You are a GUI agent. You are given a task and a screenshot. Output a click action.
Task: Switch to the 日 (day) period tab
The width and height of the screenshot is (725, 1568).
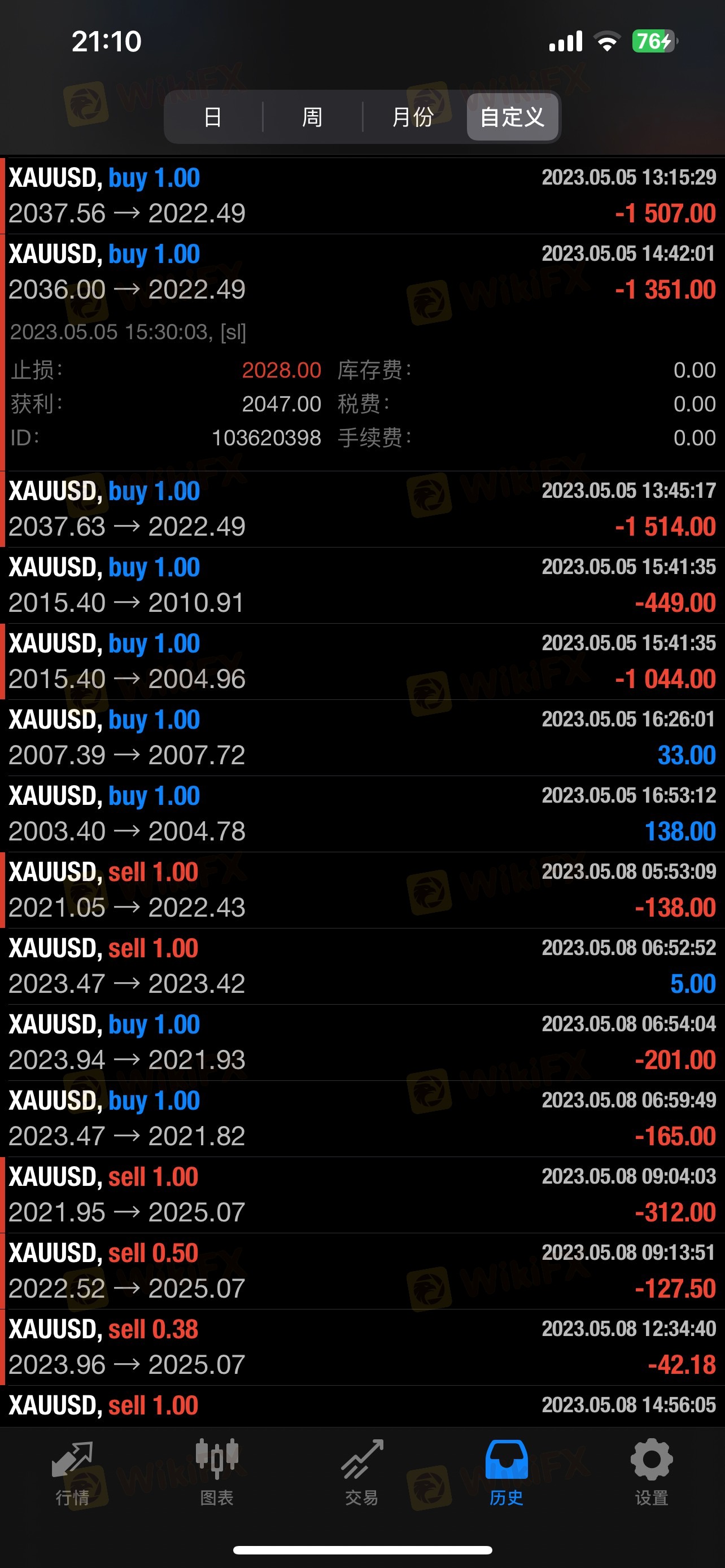click(x=213, y=117)
